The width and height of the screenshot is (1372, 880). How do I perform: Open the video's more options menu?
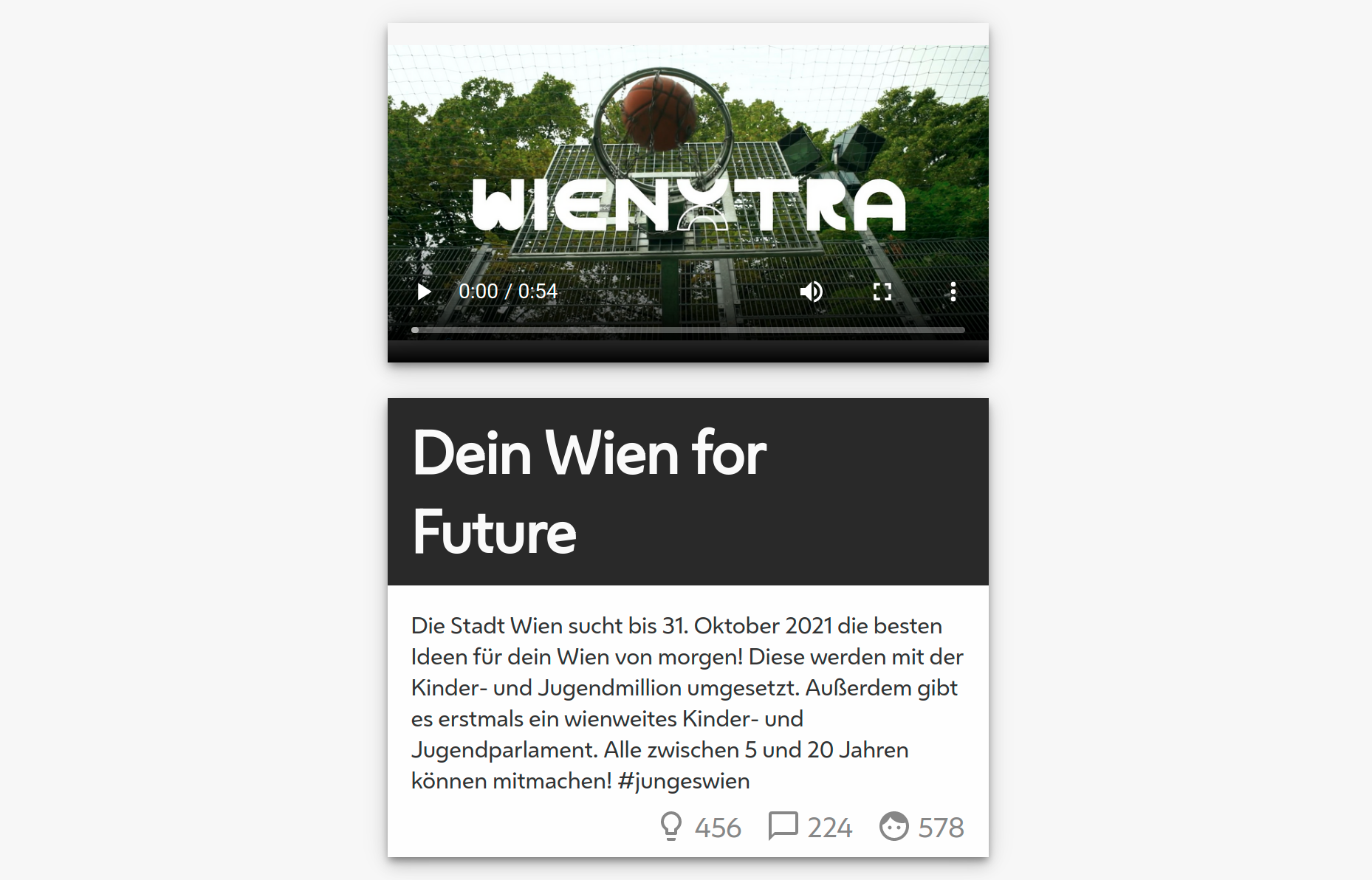(953, 292)
